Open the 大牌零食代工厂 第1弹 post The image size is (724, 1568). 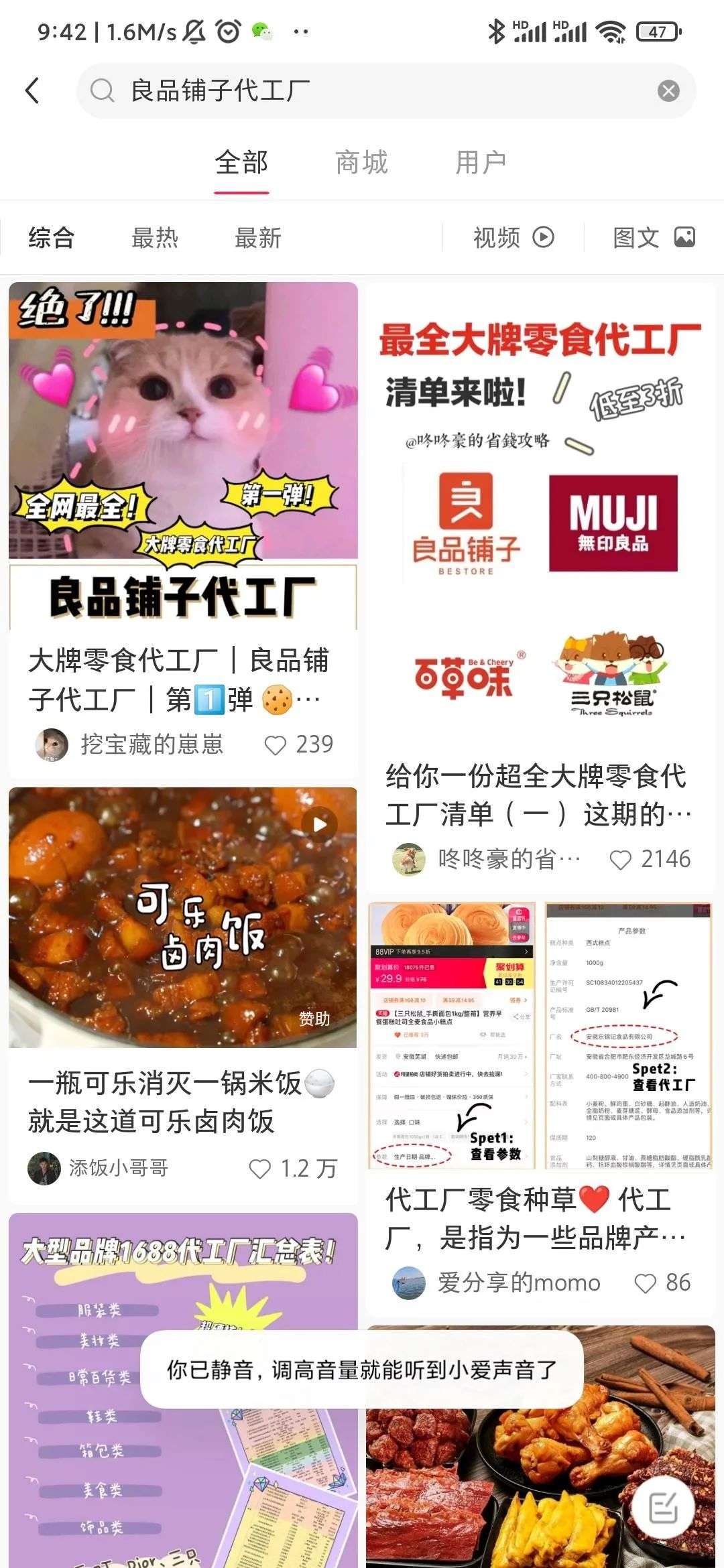pos(182,456)
